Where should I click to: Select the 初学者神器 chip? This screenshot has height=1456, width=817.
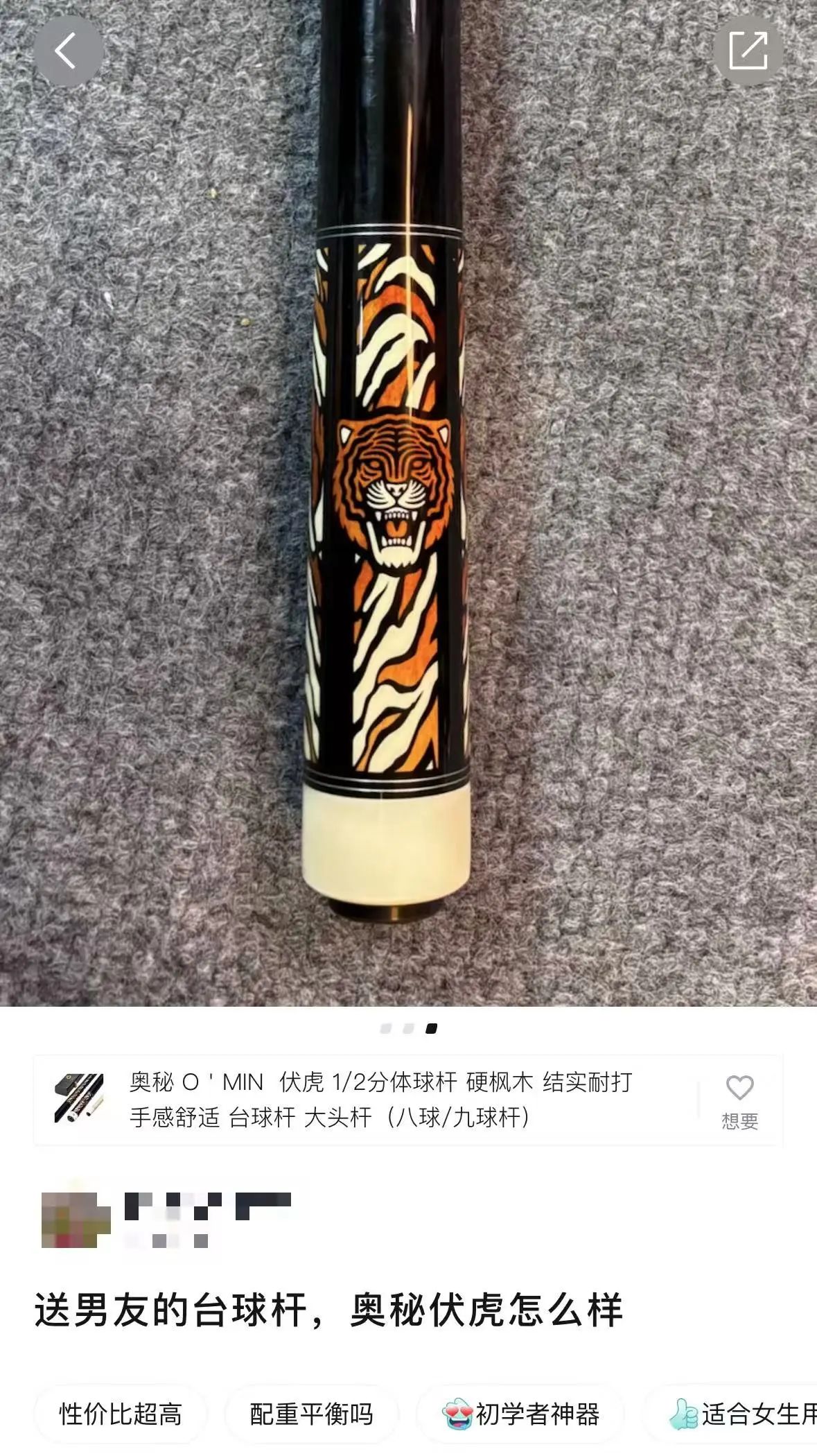pyautogui.click(x=520, y=1414)
